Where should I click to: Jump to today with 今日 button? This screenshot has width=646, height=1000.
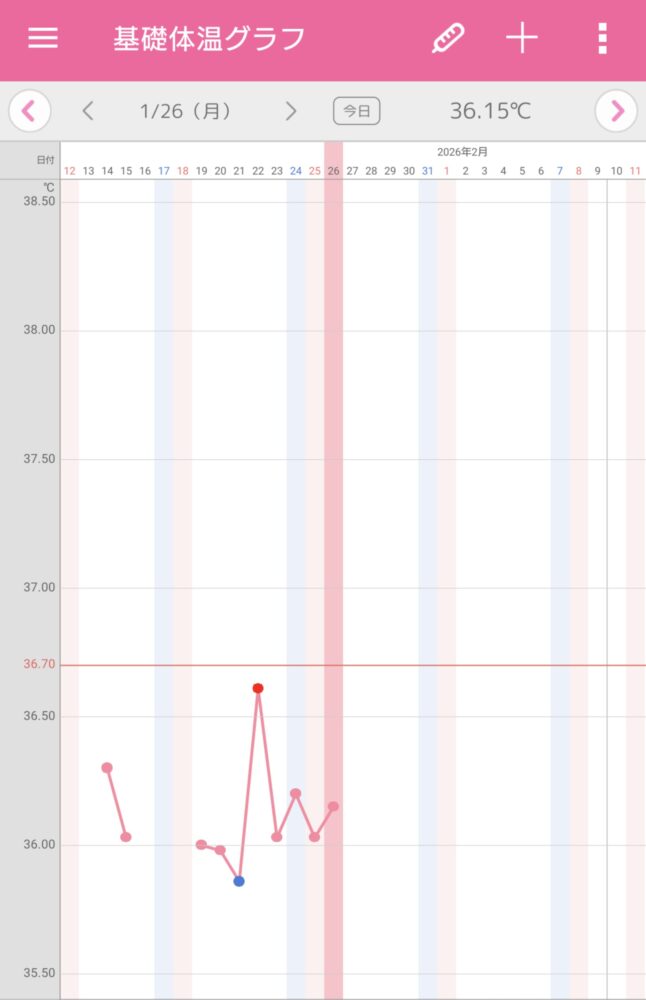pyautogui.click(x=357, y=111)
